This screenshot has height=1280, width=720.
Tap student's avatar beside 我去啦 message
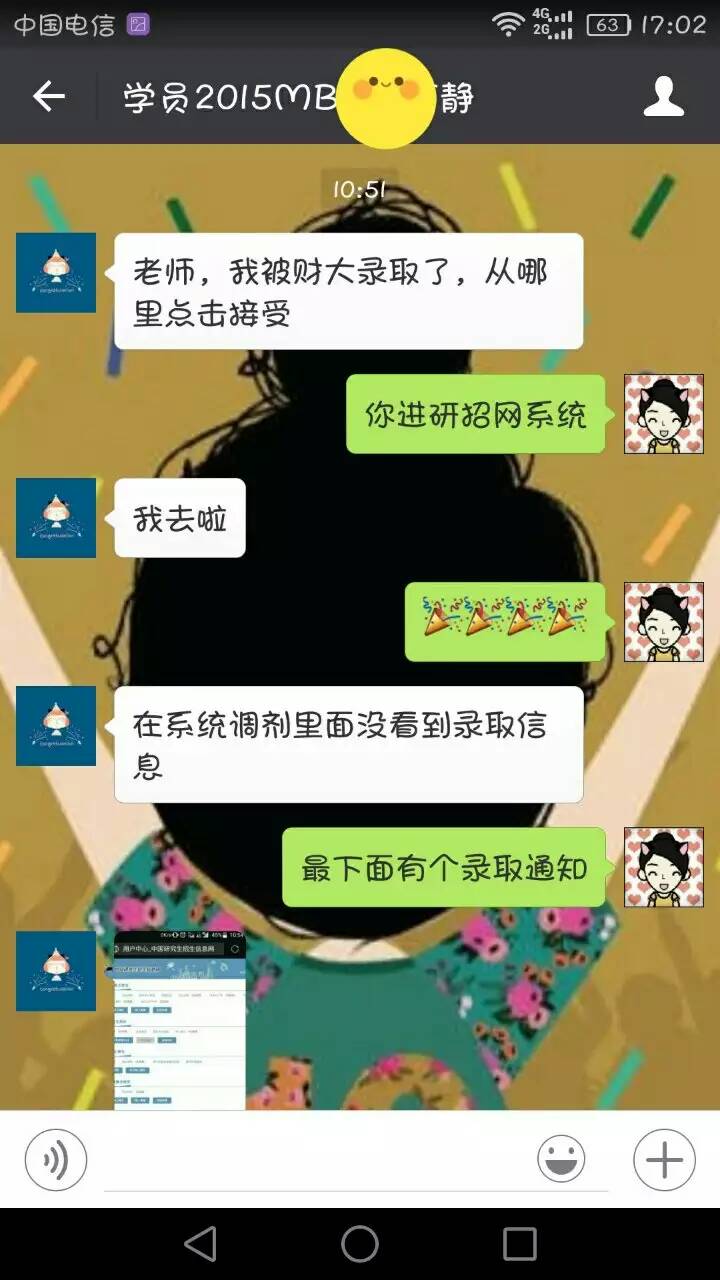tap(56, 518)
